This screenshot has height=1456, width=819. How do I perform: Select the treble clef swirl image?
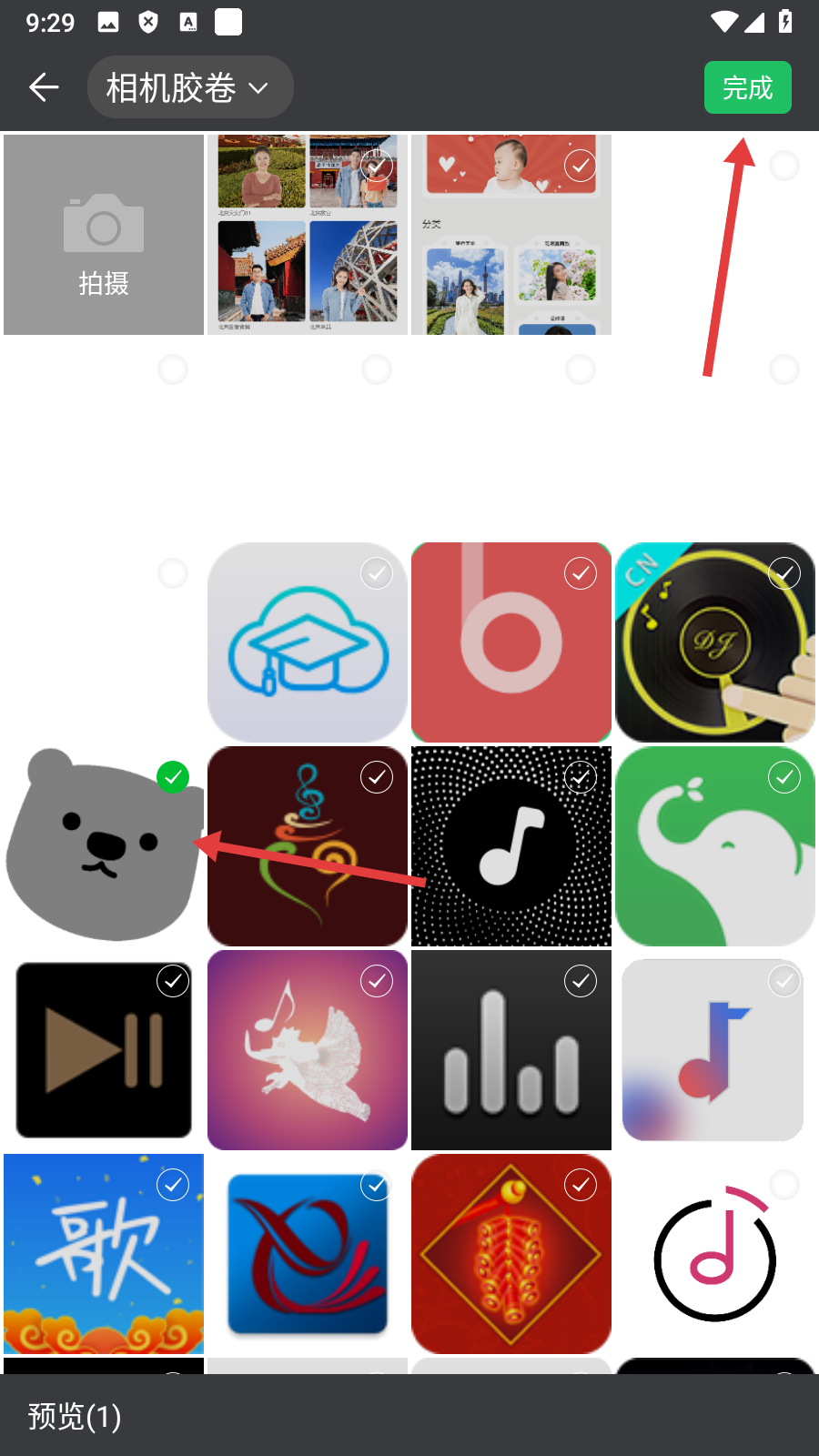click(x=377, y=777)
